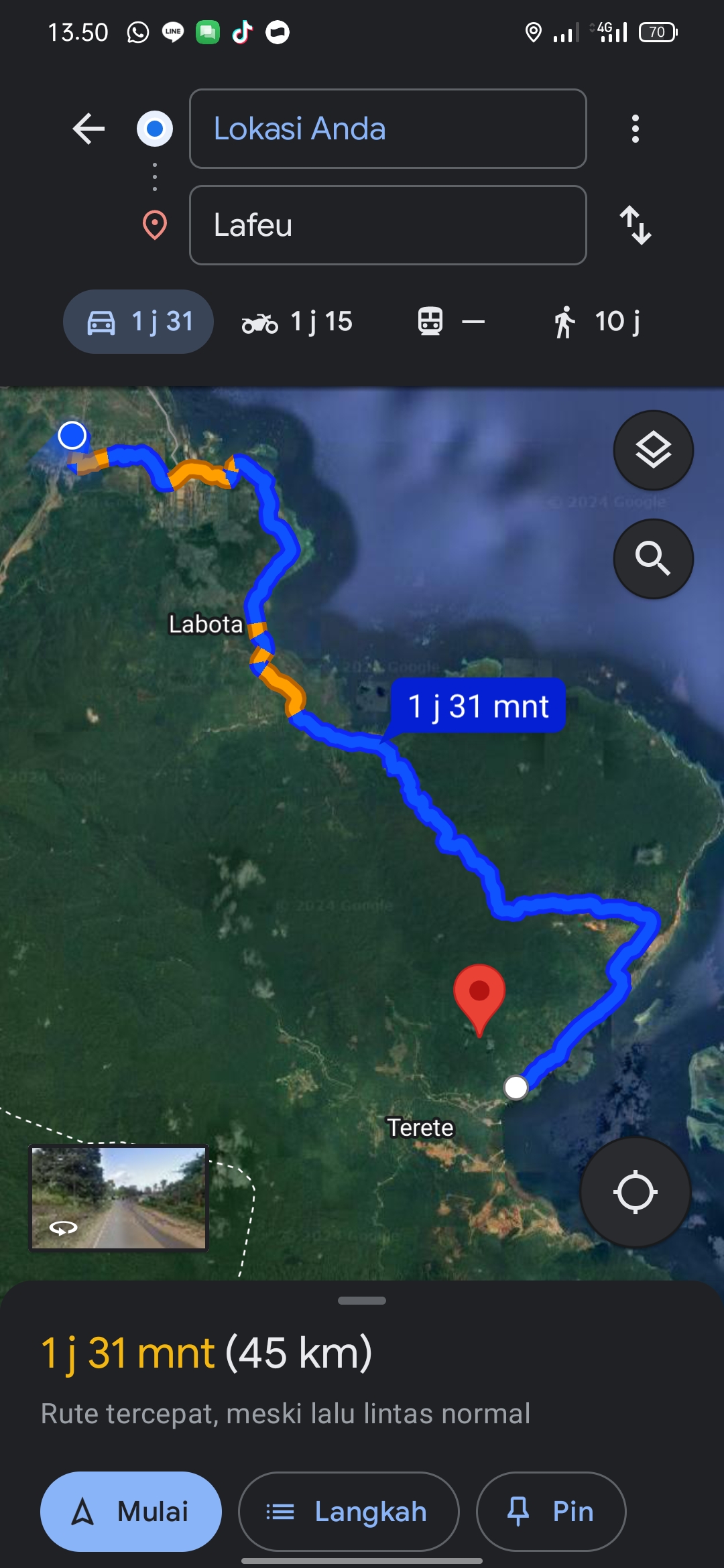Search along the route with the magnifier
Viewport: 724px width, 1568px height.
pos(654,559)
